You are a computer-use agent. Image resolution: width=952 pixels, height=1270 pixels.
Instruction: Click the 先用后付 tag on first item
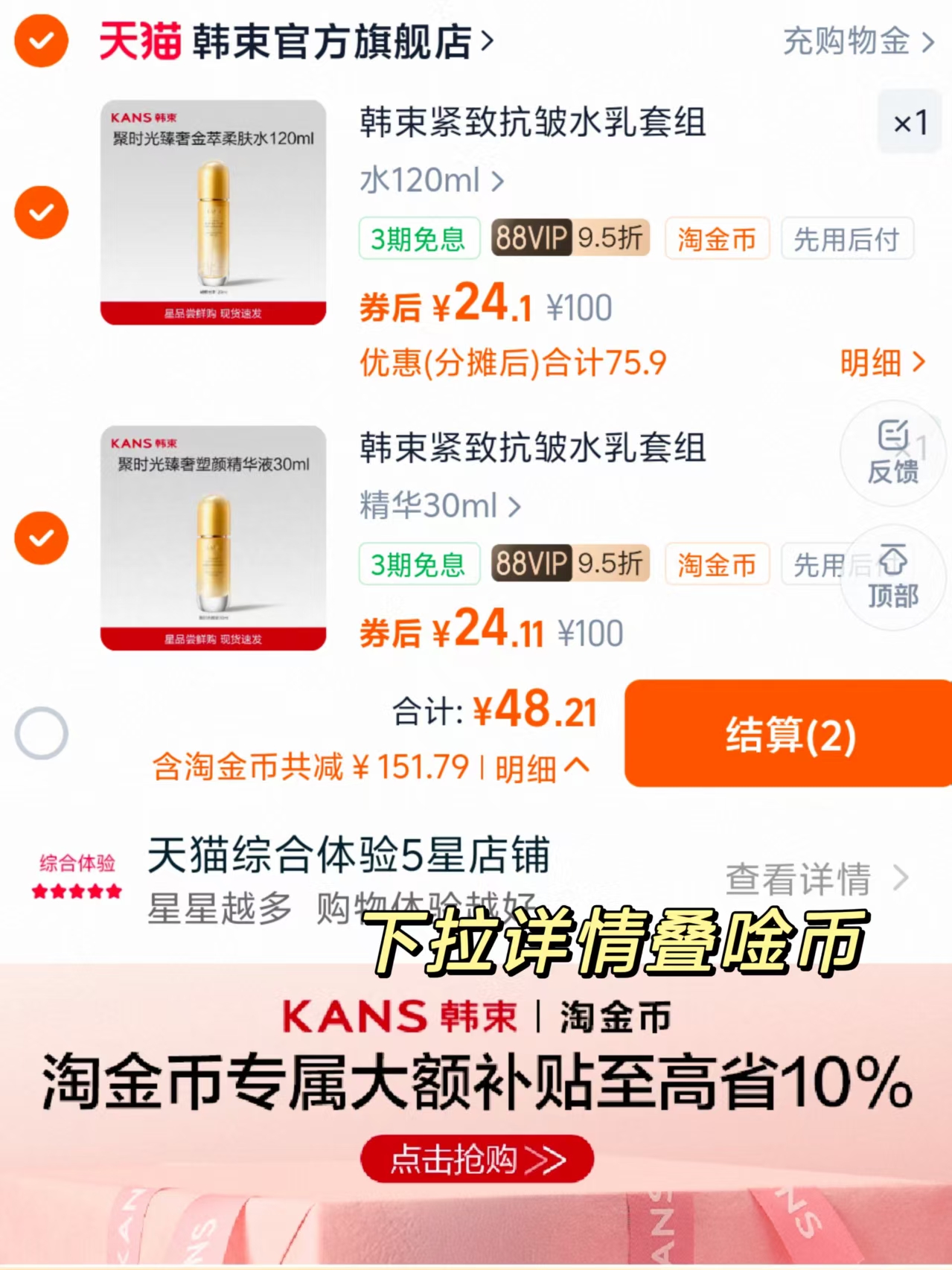(847, 238)
